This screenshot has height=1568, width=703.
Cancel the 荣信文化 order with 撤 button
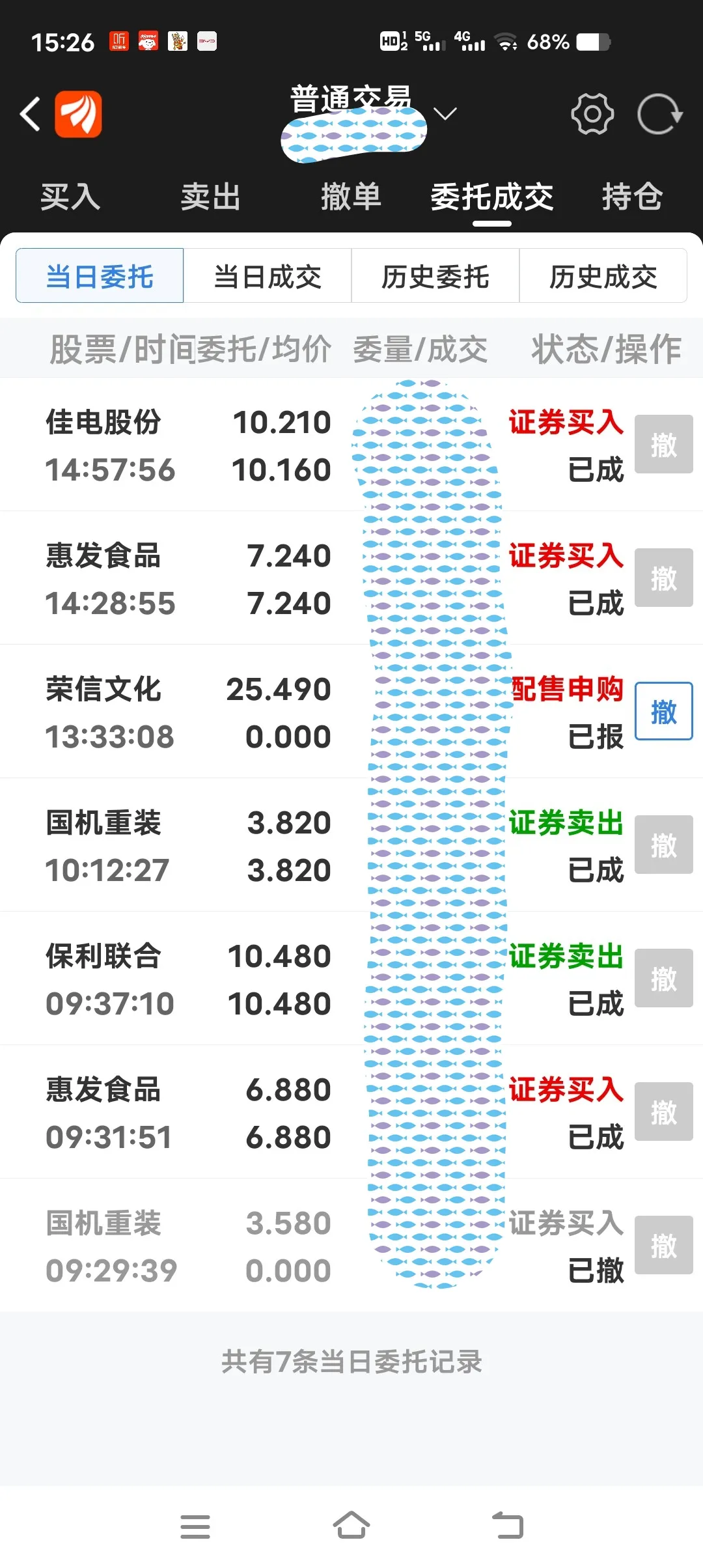[x=663, y=711]
